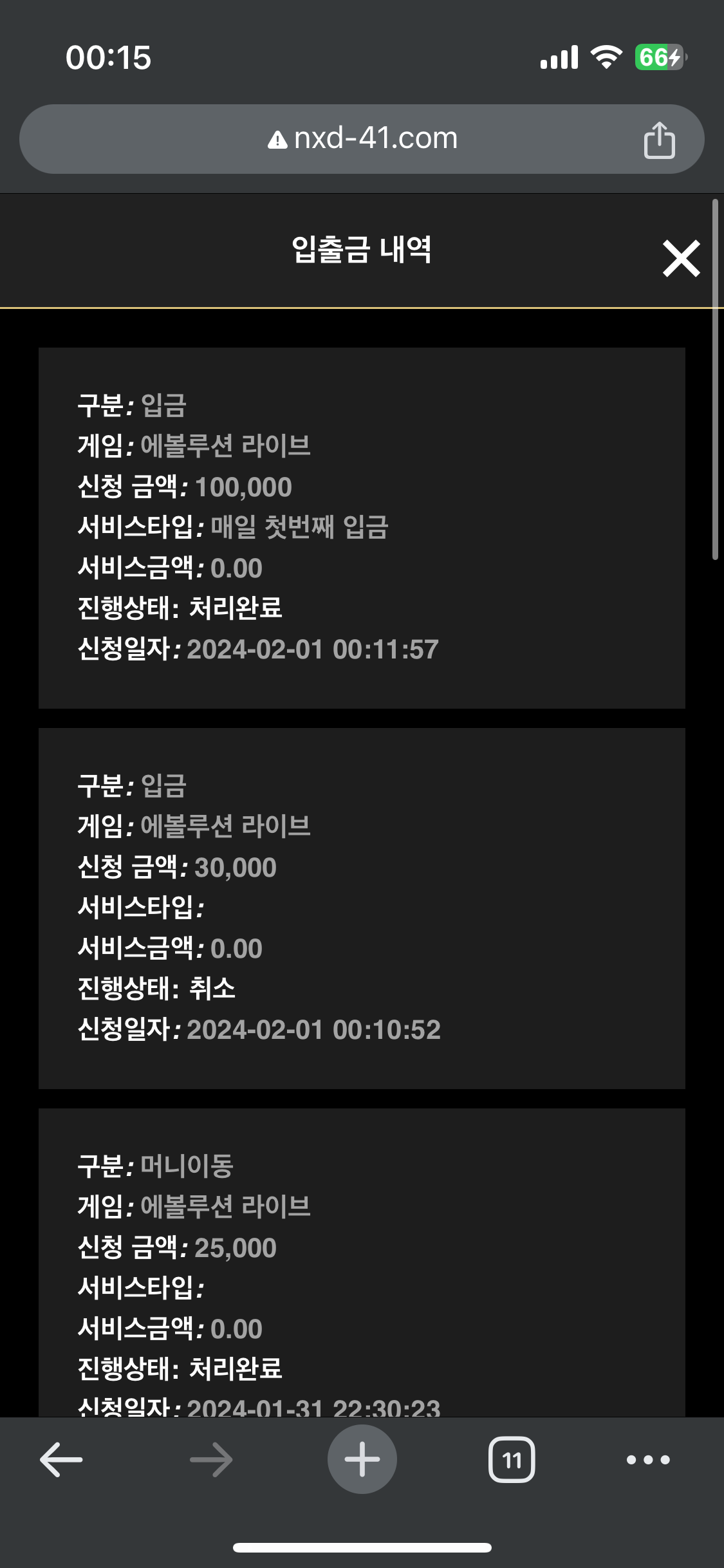Go back to the previous page
Viewport: 724px width, 1568px height.
(61, 1459)
